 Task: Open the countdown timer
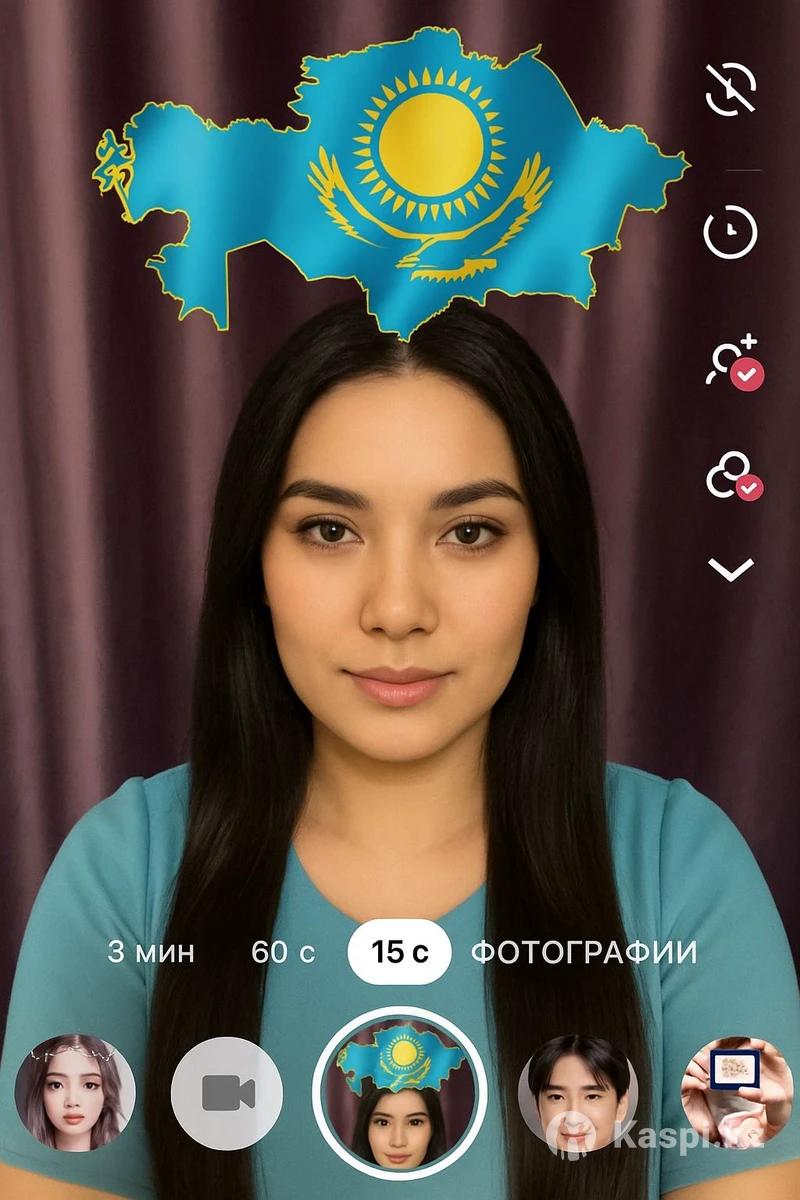coord(731,232)
